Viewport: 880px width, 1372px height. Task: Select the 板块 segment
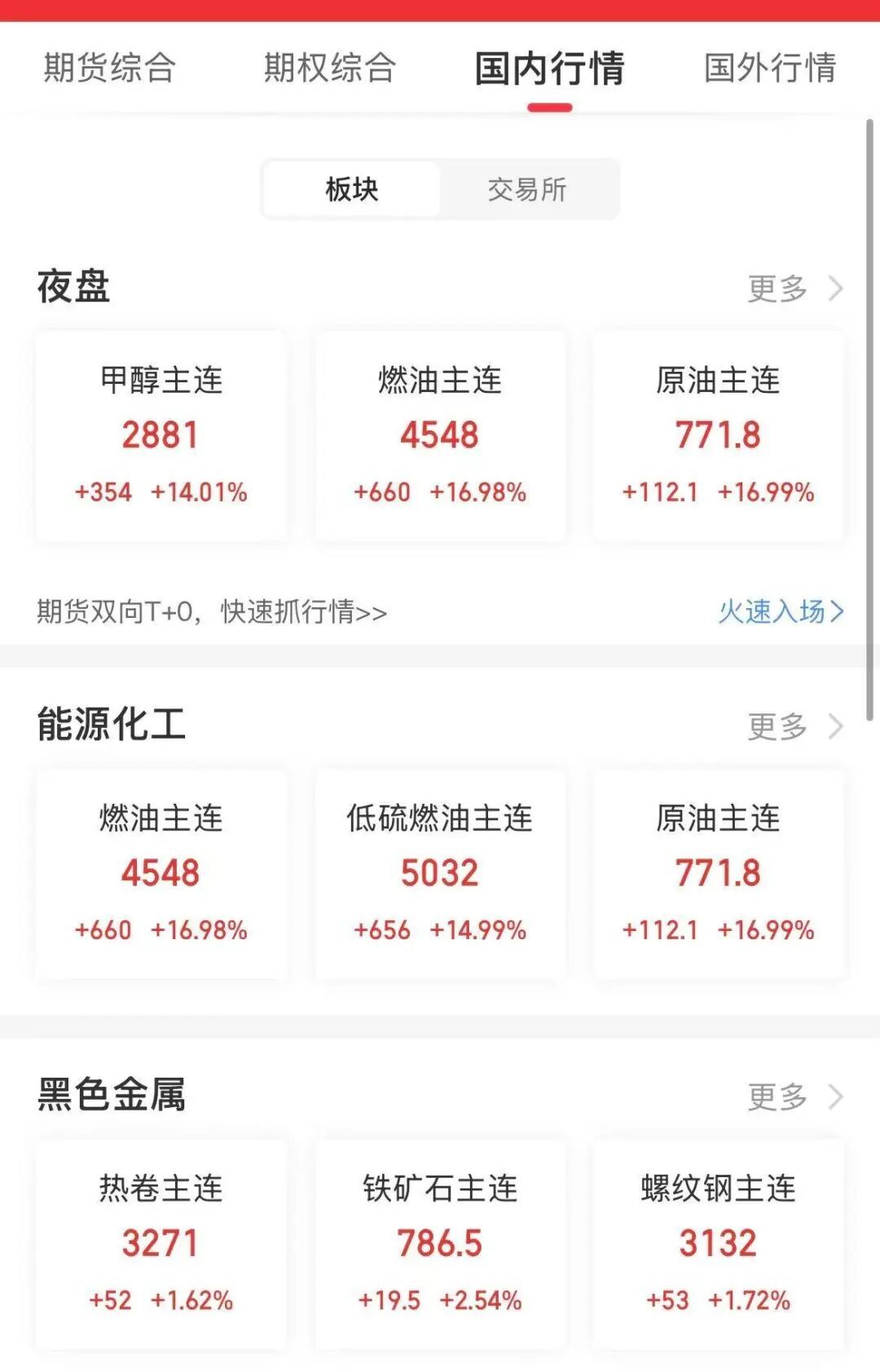(352, 190)
